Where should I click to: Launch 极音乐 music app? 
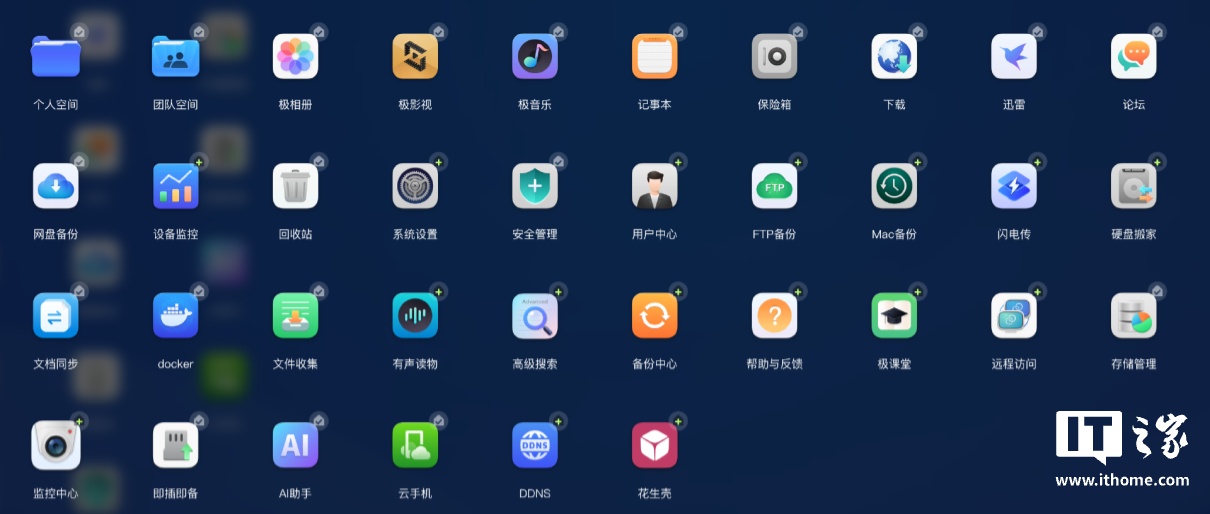[535, 57]
